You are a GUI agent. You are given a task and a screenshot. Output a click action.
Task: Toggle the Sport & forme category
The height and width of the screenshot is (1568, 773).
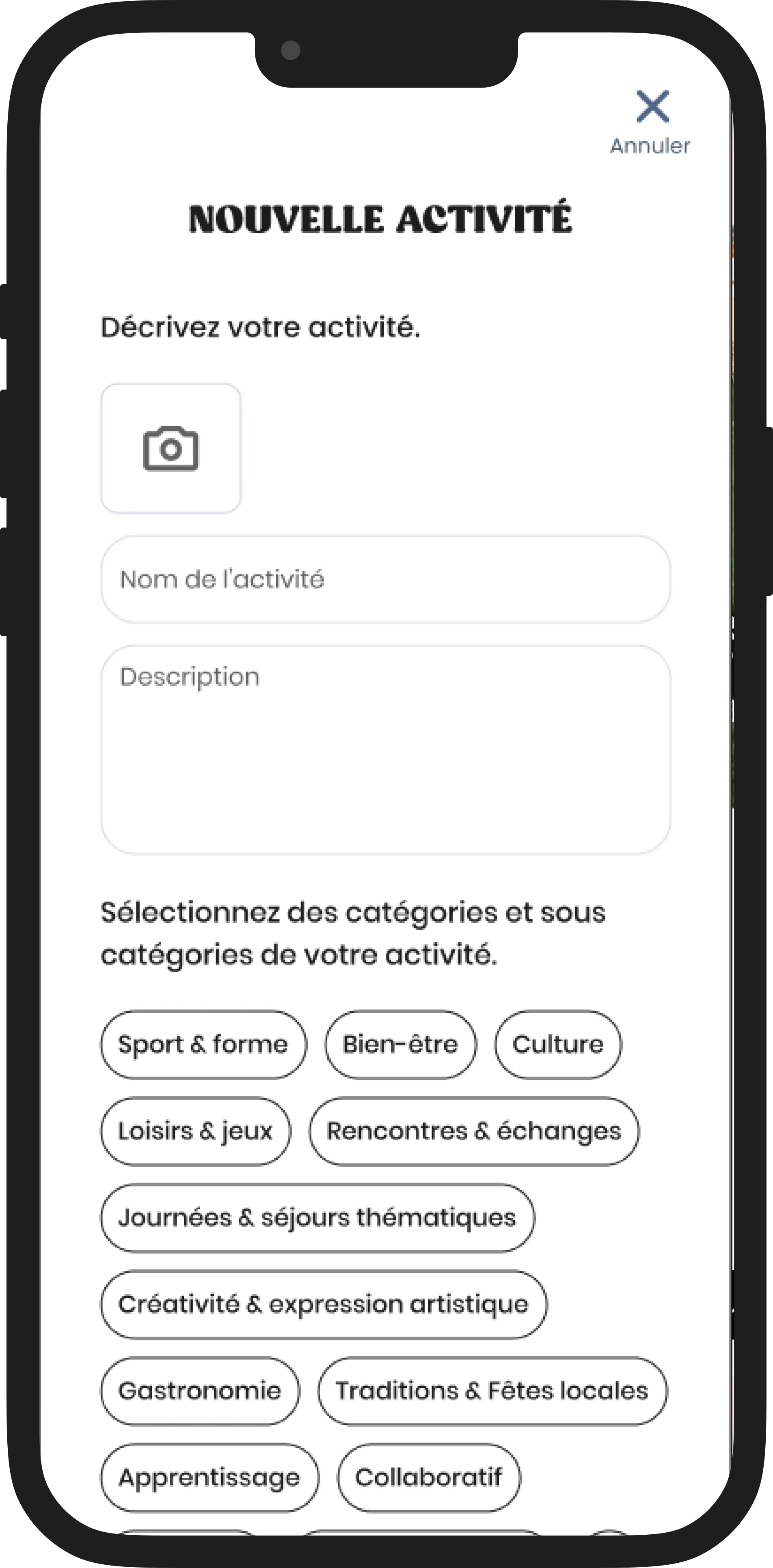pyautogui.click(x=203, y=1044)
